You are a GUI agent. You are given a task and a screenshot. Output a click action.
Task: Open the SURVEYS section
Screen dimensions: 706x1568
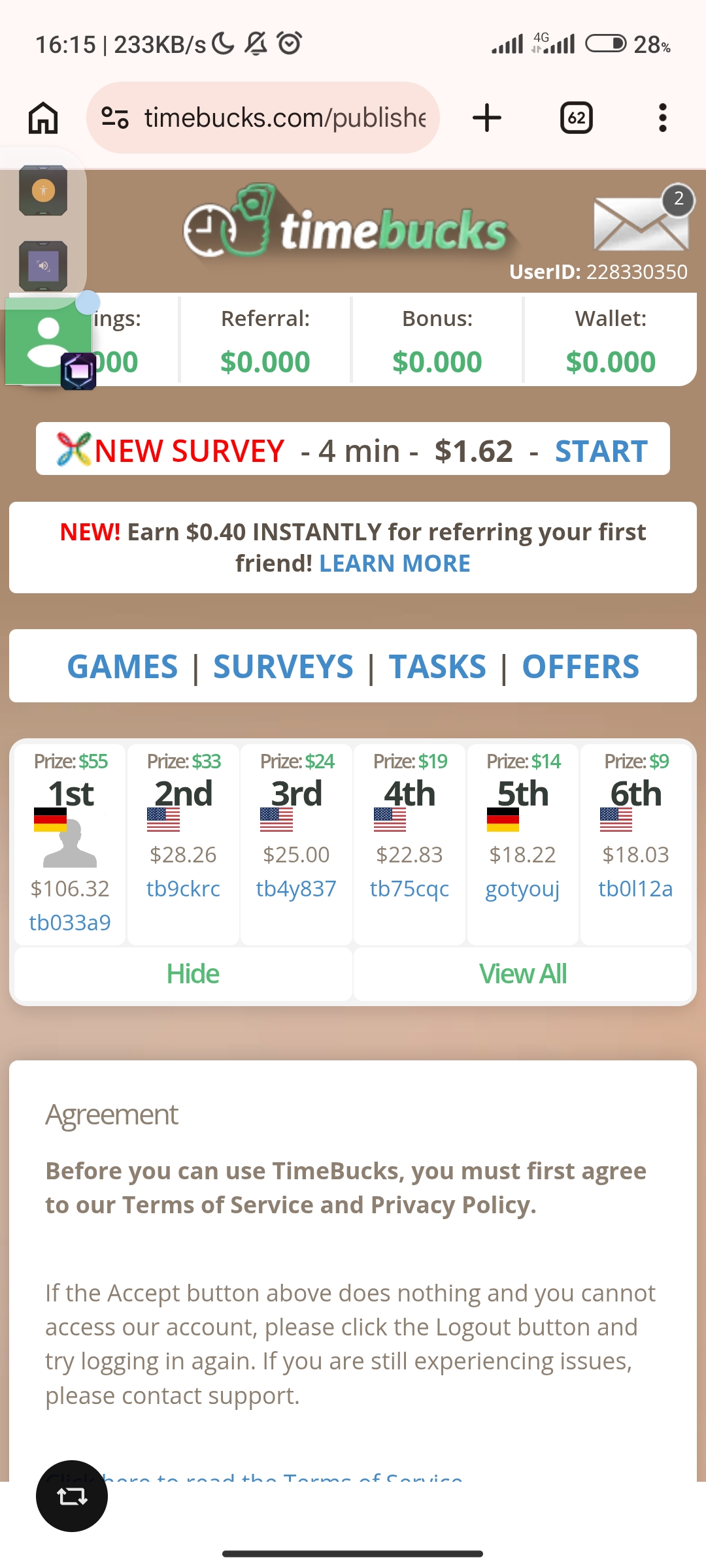[283, 666]
